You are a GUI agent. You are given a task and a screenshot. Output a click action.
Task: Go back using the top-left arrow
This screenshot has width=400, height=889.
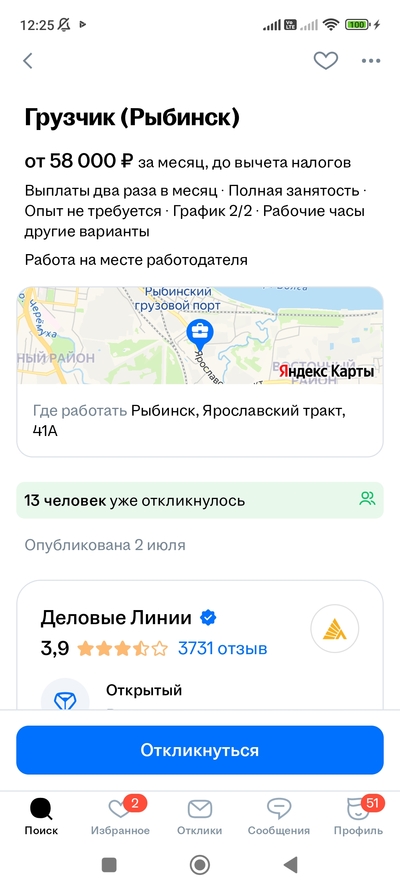pos(28,61)
